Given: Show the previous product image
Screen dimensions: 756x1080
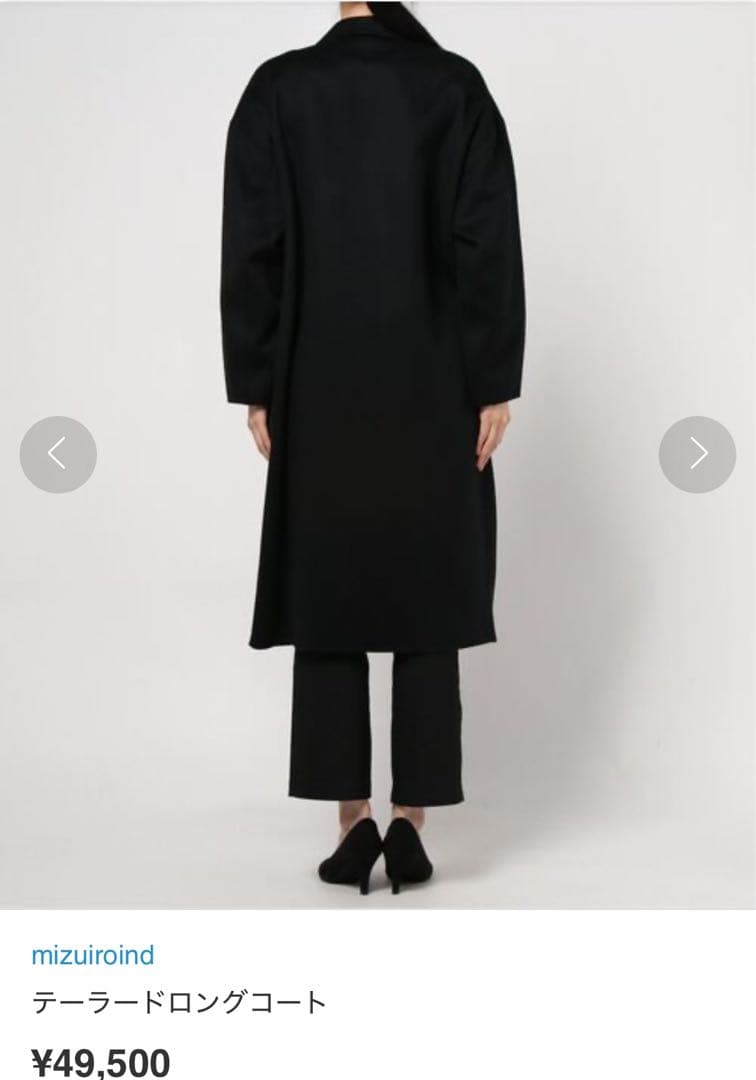Looking at the screenshot, I should pos(58,454).
